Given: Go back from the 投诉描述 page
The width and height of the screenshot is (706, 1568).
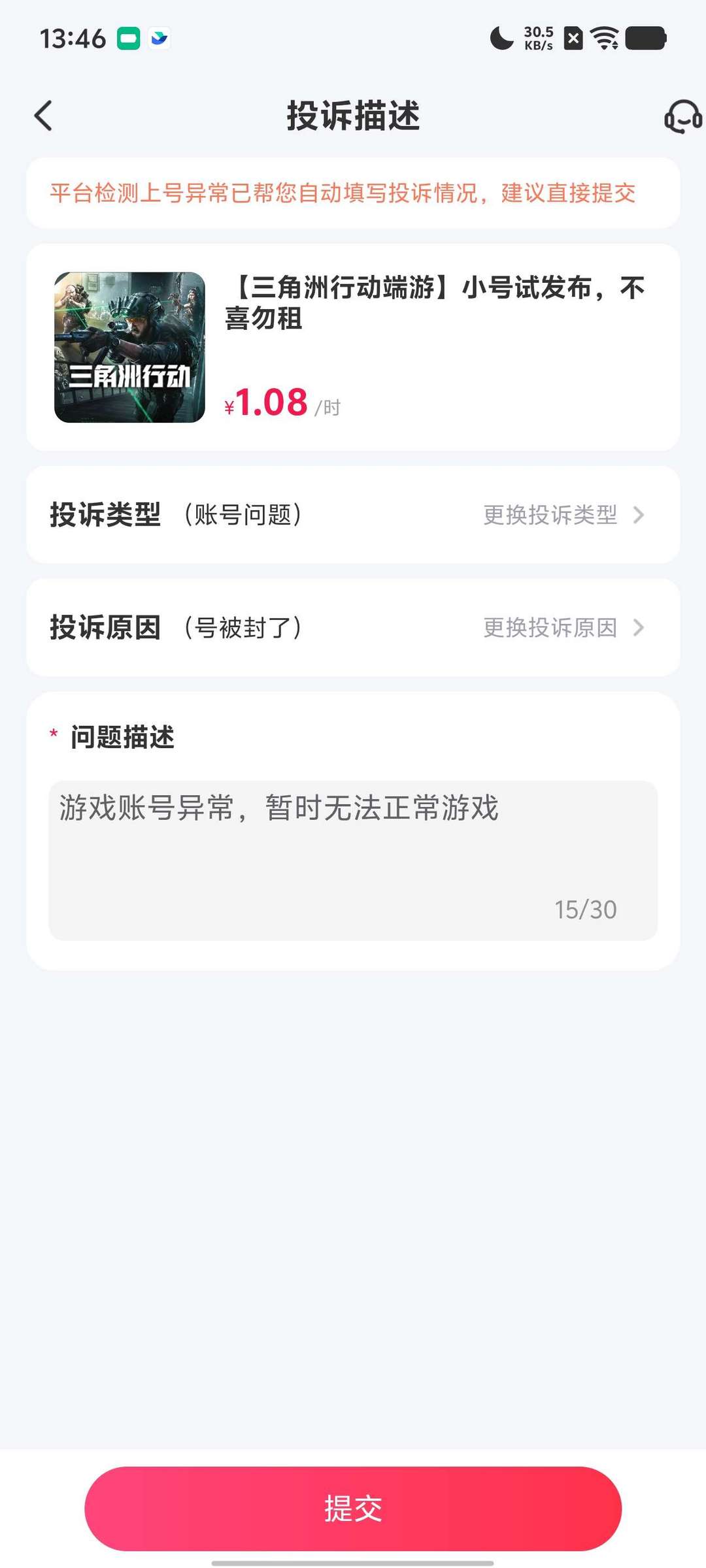Looking at the screenshot, I should (x=43, y=116).
